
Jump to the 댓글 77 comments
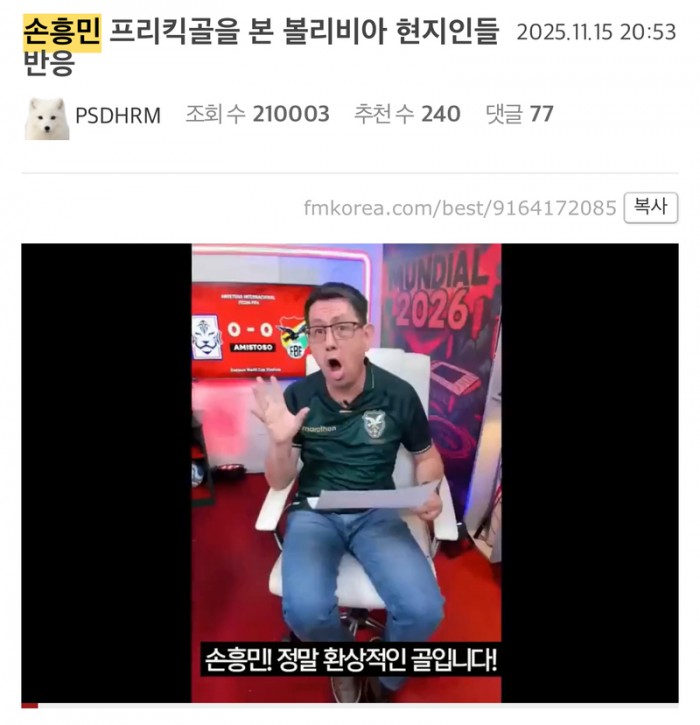519,114
